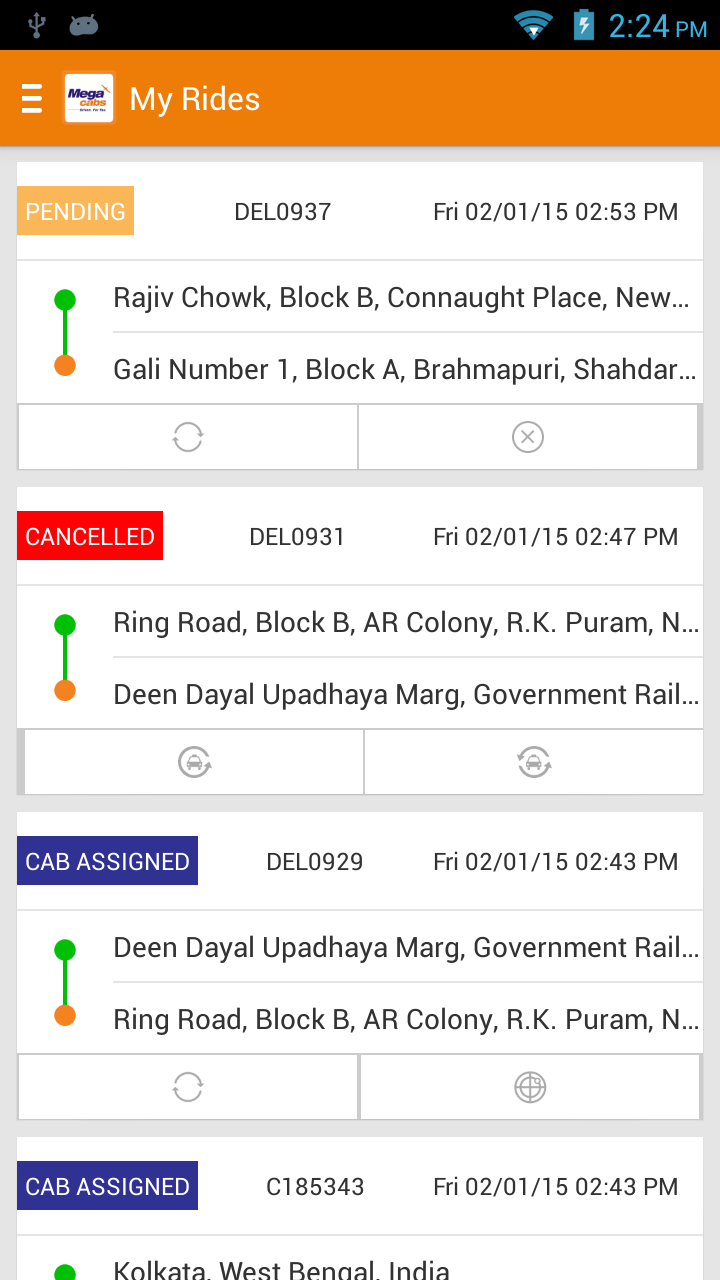Track the assigned cab for DEL0929
This screenshot has height=1280, width=720.
530,1087
